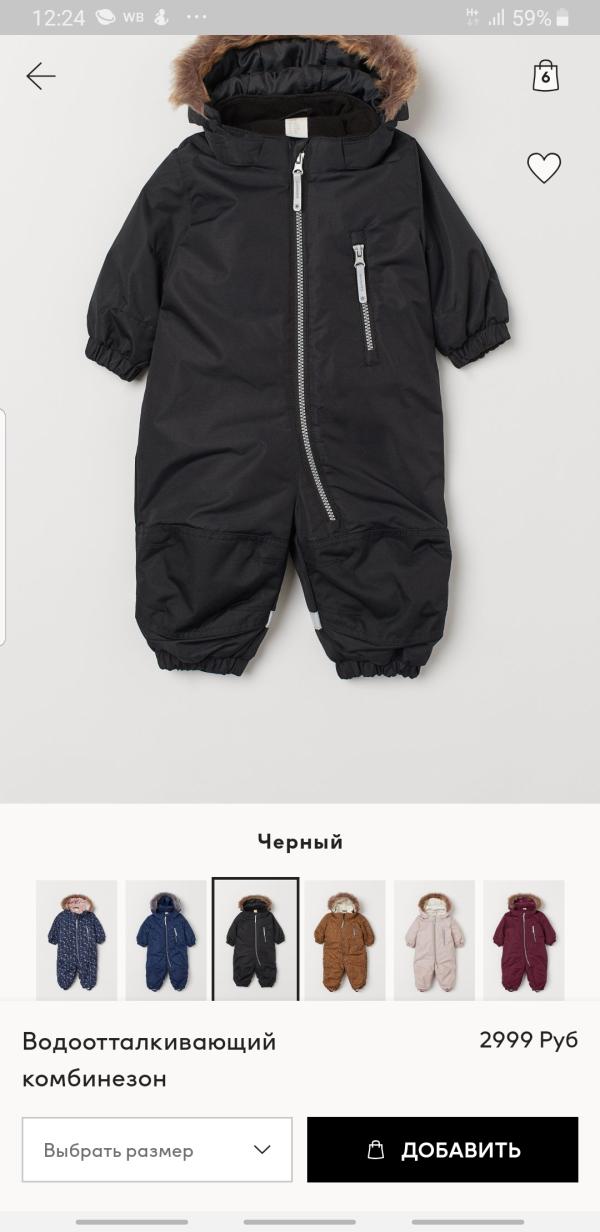
Task: Select the brown color variant
Action: (344, 939)
